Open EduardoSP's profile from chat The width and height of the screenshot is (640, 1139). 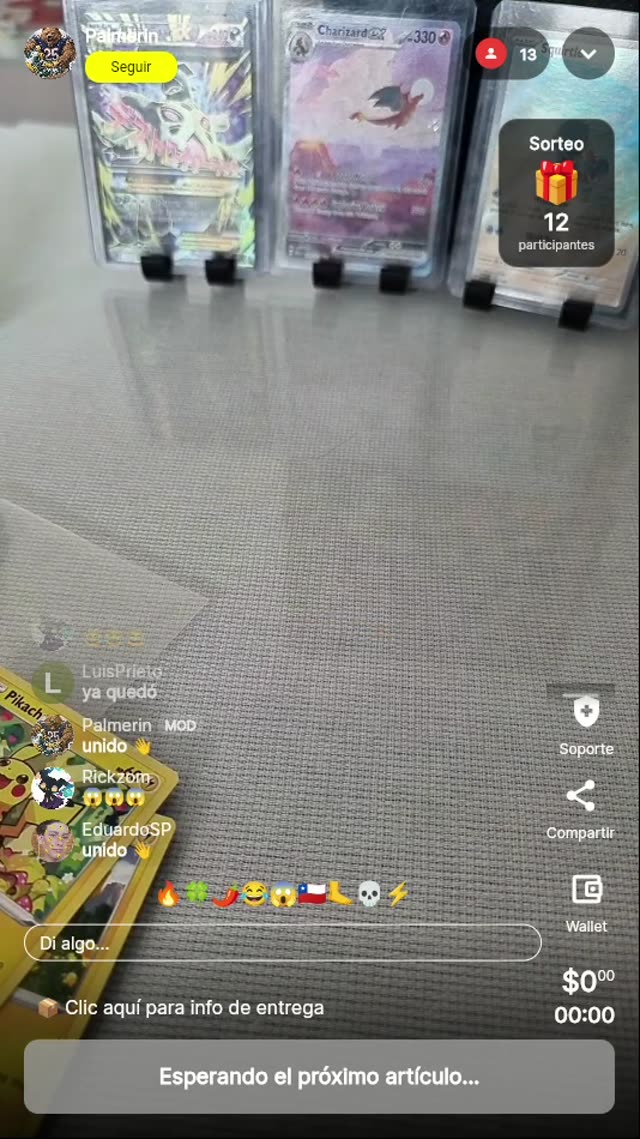coord(53,840)
